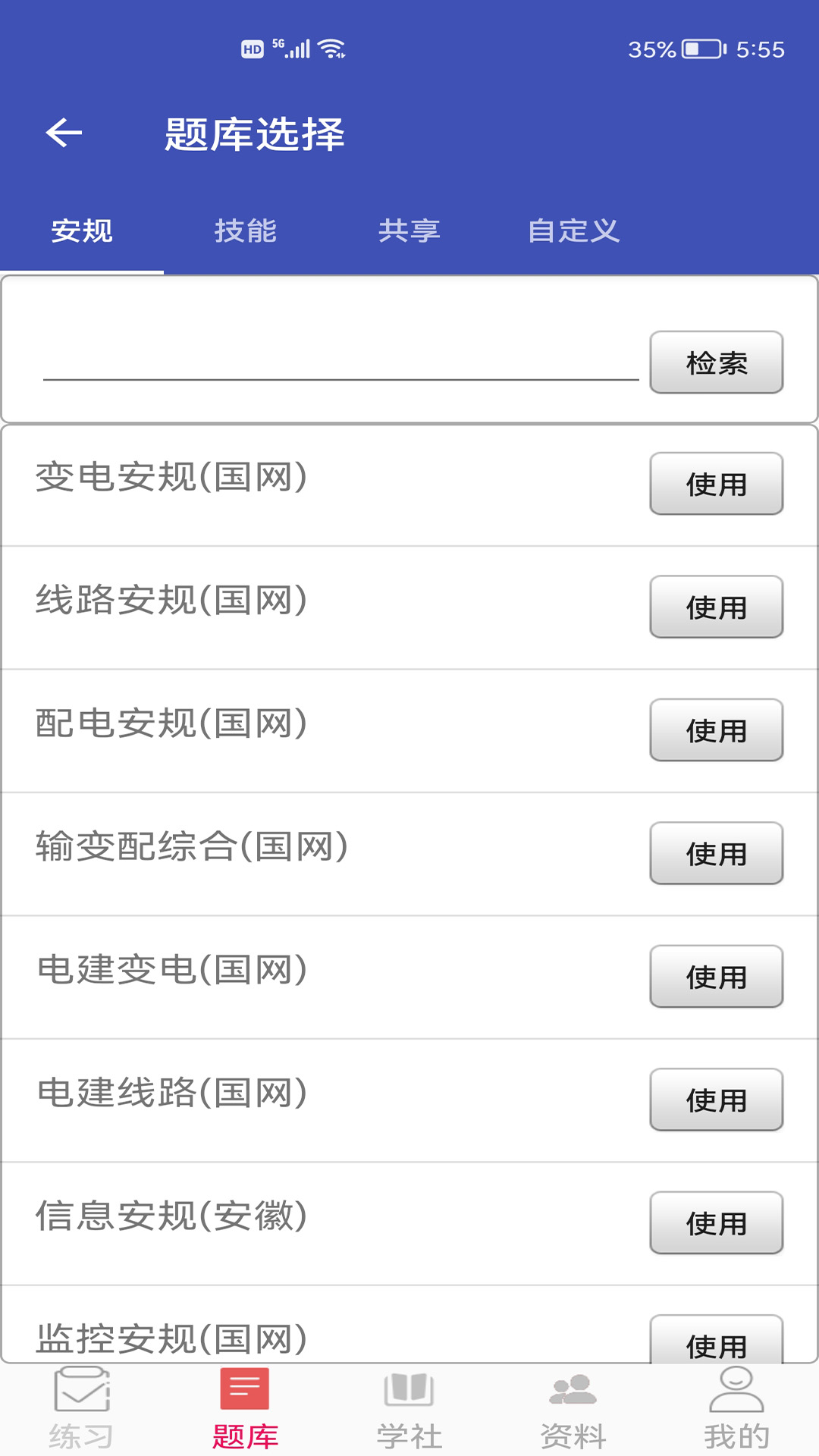Go to the 资料 bottom tab

pos(573,1409)
